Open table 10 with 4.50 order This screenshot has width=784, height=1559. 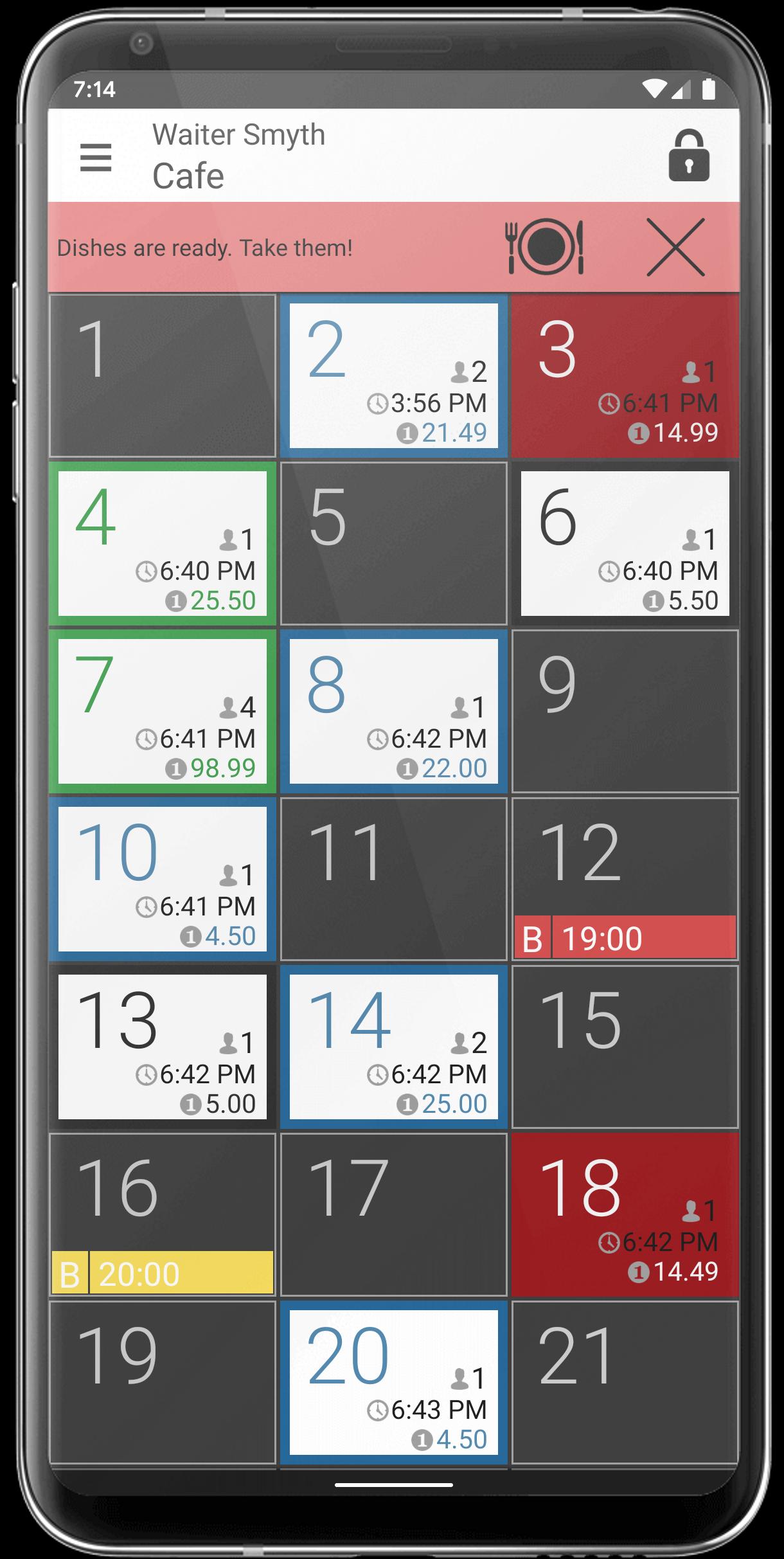pyautogui.click(x=163, y=879)
